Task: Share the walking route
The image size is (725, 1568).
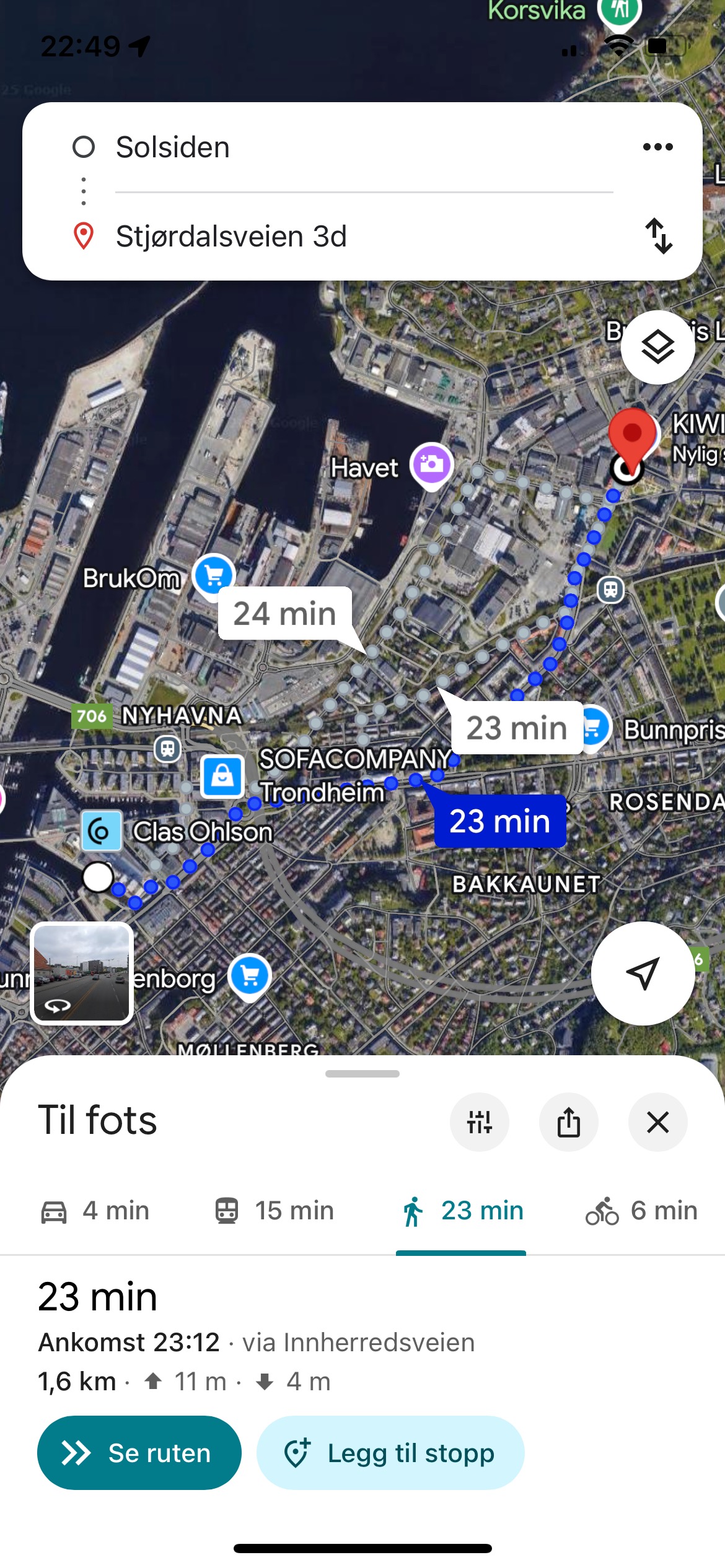Action: click(x=568, y=1122)
